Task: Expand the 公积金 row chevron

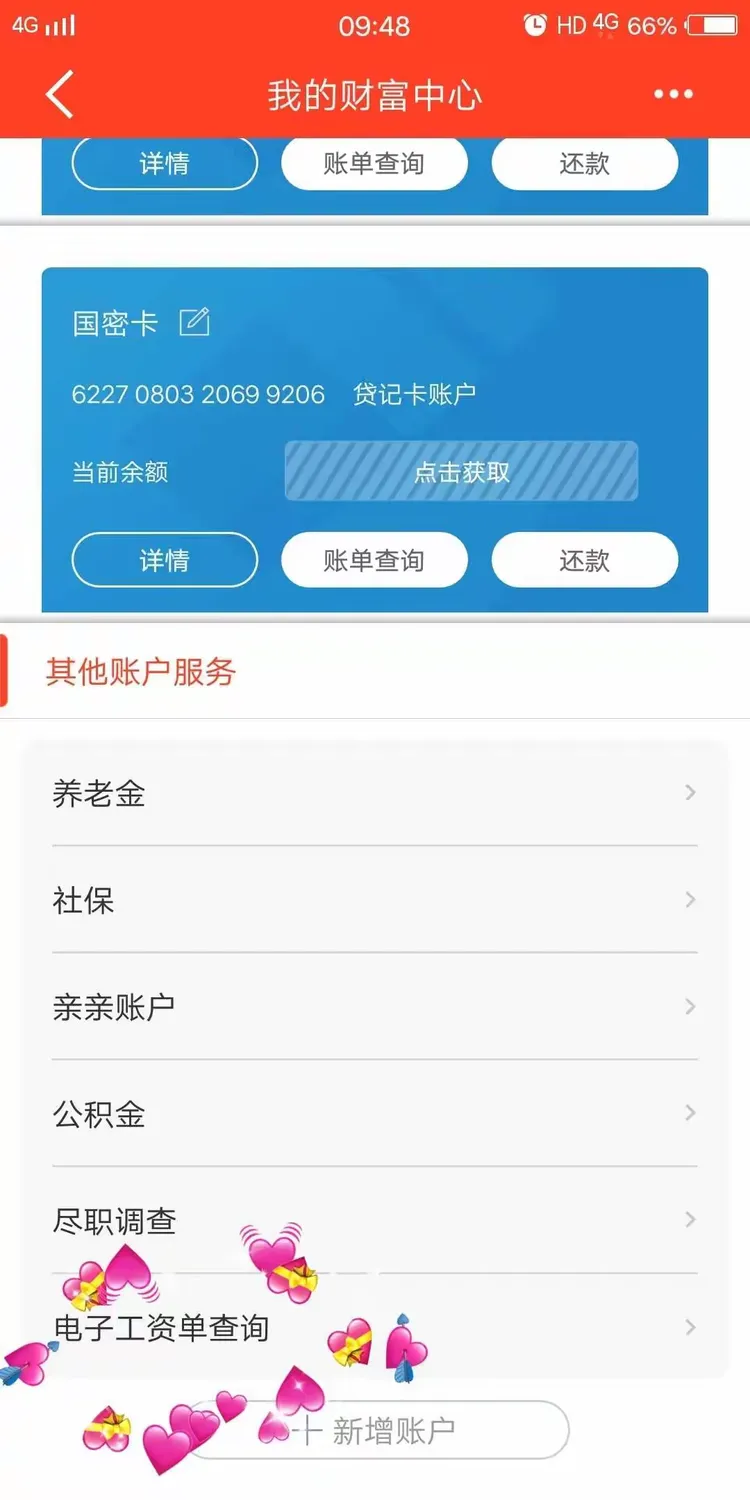Action: pos(690,1113)
